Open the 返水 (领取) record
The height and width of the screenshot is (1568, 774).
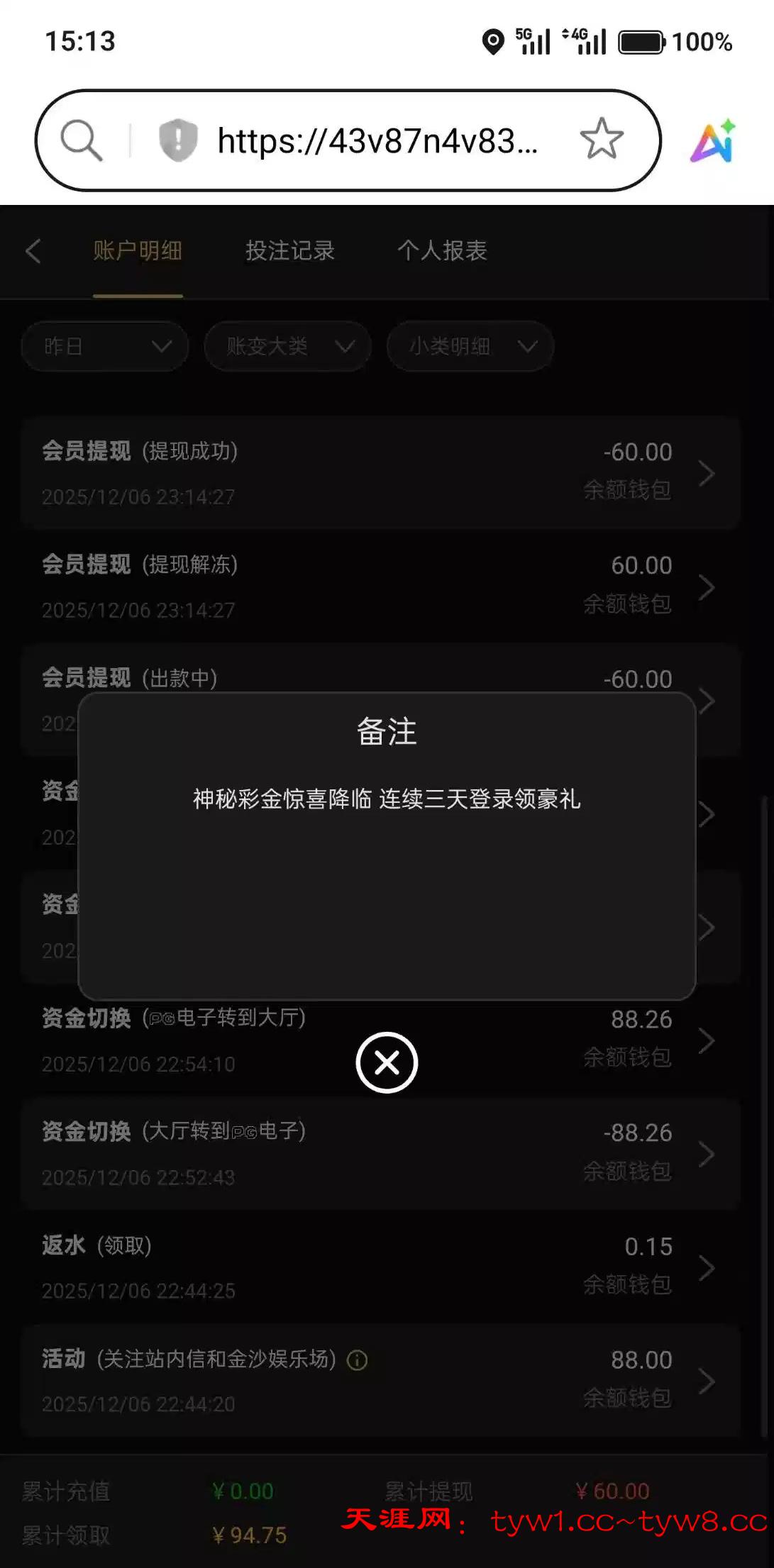point(380,1267)
